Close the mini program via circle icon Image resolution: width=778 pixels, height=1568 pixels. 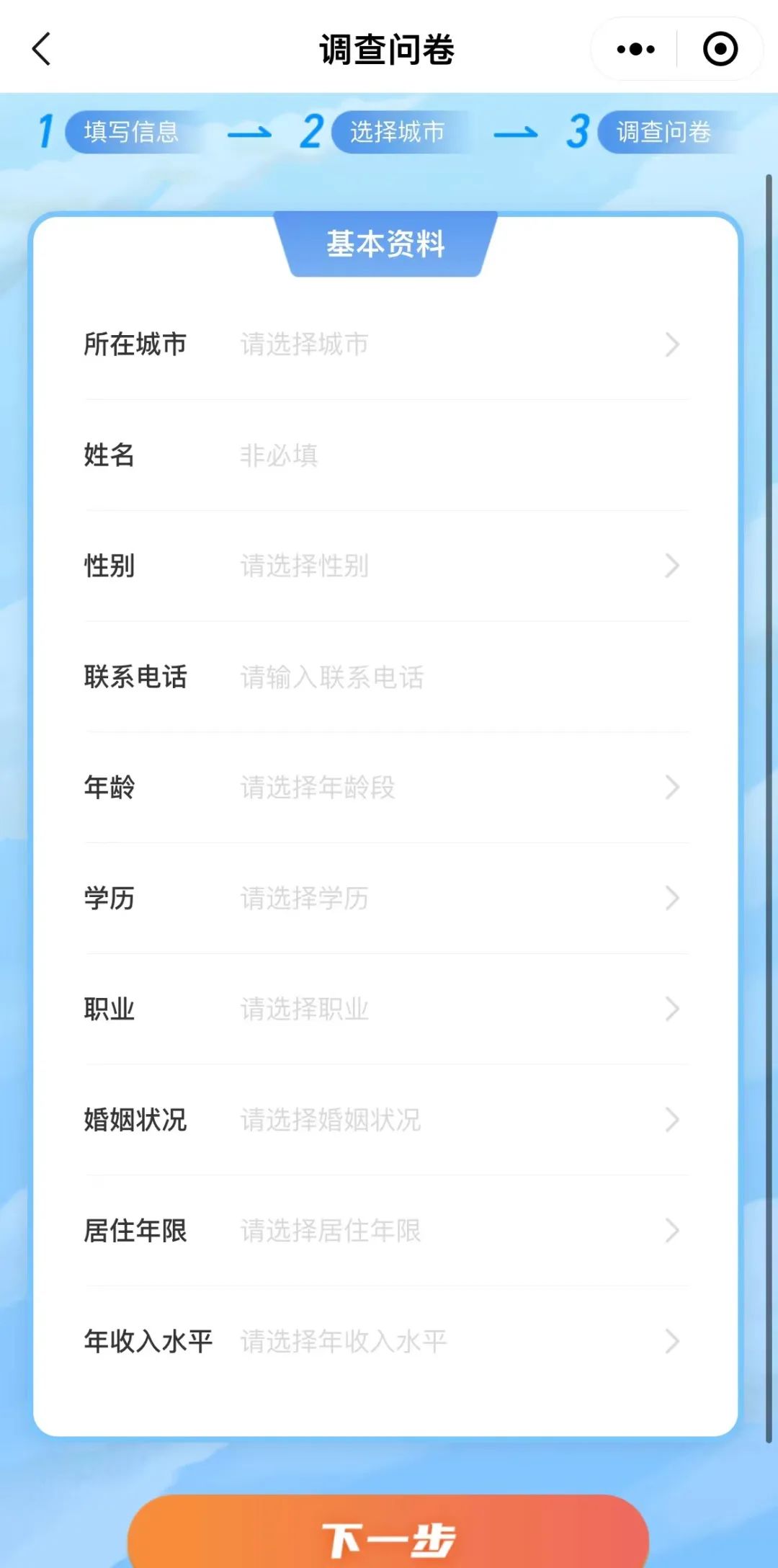(720, 49)
